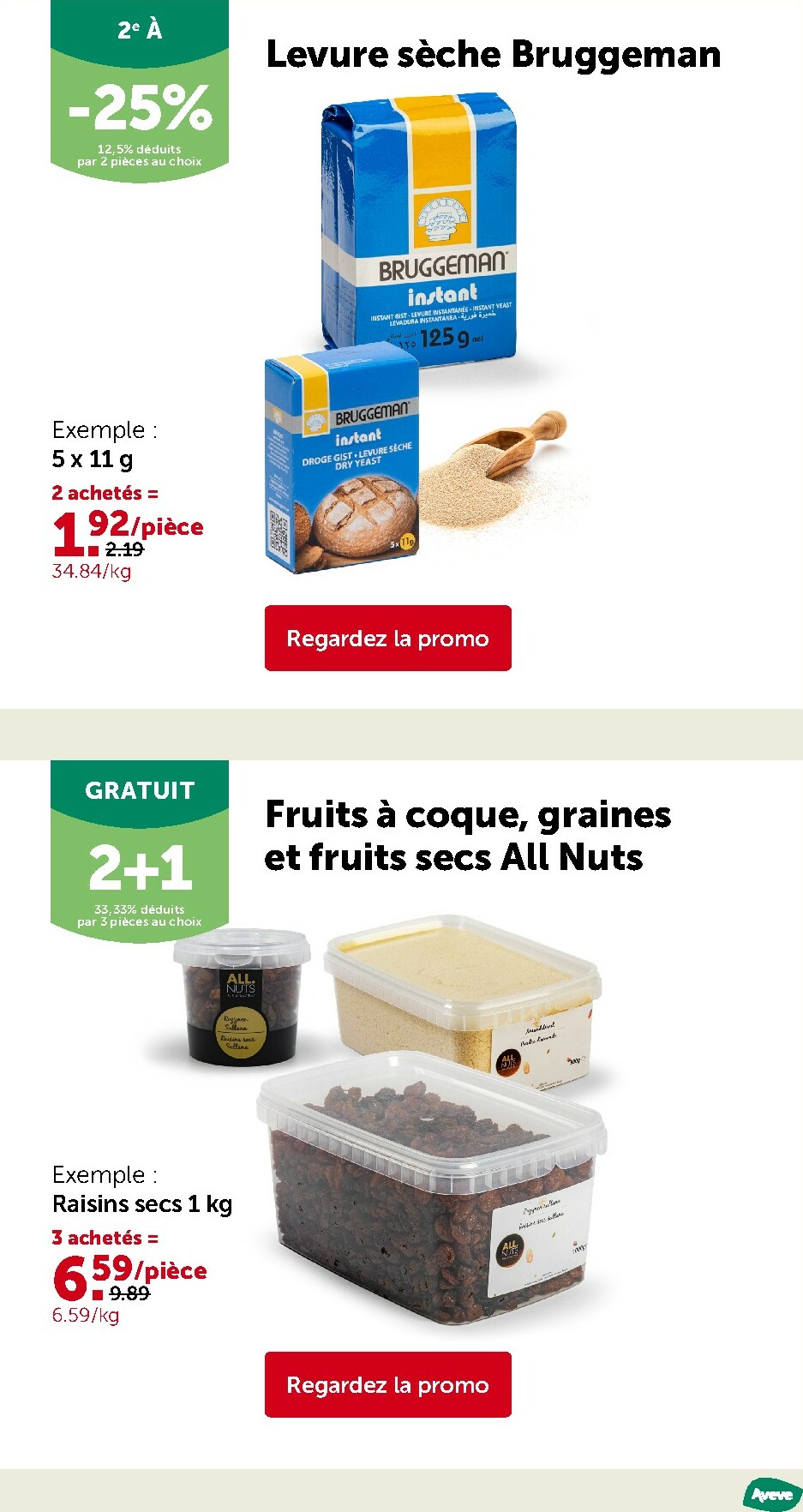
Task: Click the Bruggeman 125g blue yeast packet image
Action: point(418,231)
